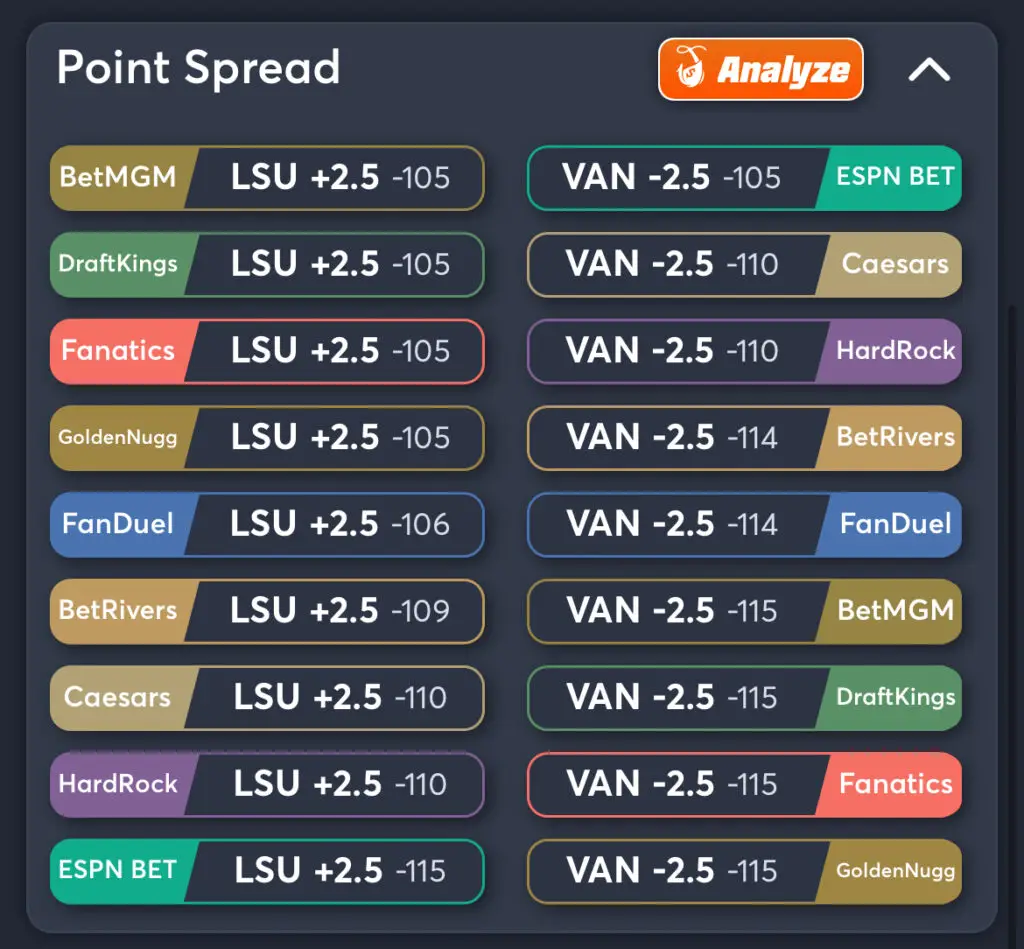Choose DraftKings LSU +2.5 -105 line
Viewport: 1024px width, 949px height.
pos(267,264)
